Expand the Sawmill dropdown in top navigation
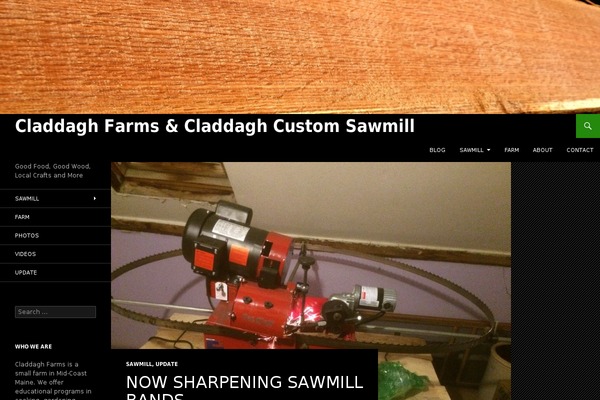This screenshot has width=600, height=400. [474, 150]
